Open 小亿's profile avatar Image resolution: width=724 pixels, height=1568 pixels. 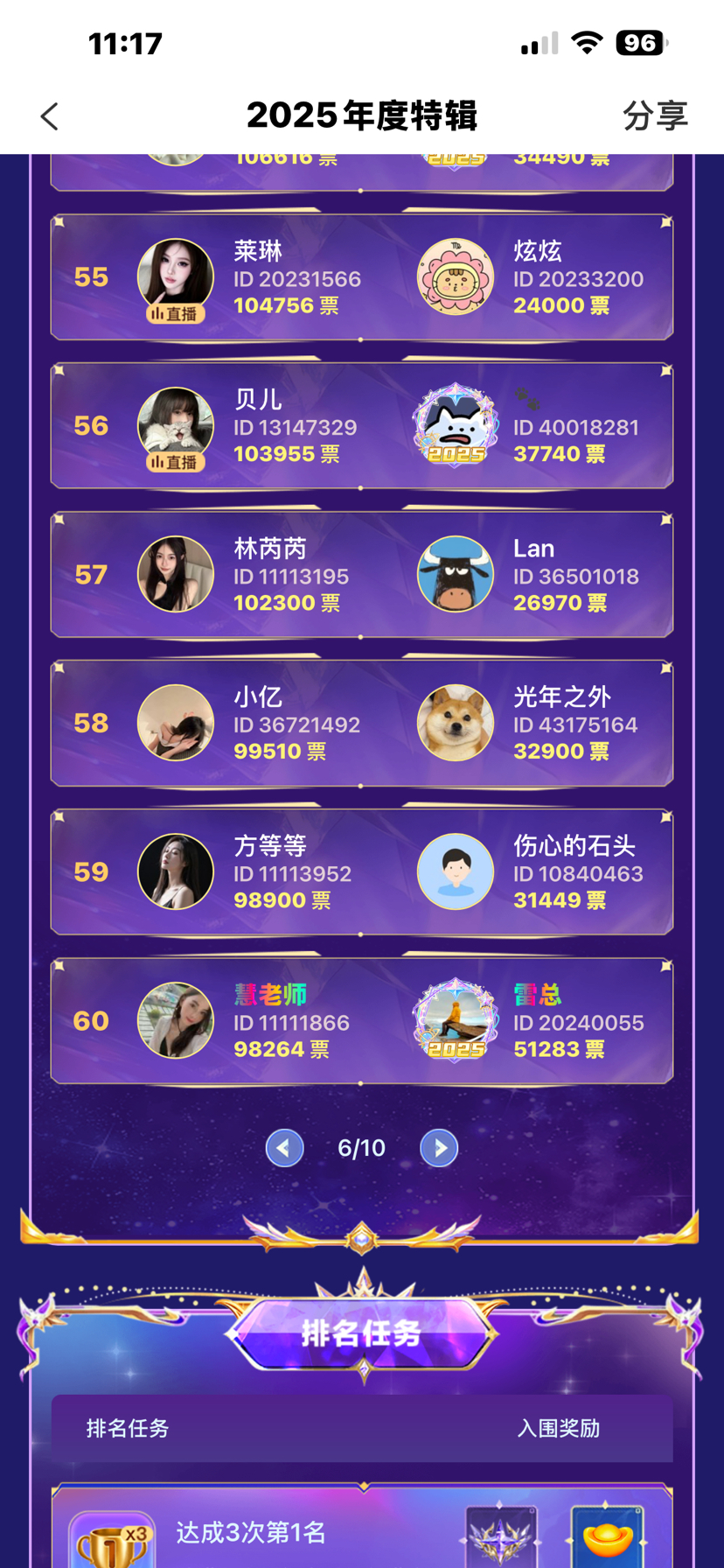coord(176,723)
